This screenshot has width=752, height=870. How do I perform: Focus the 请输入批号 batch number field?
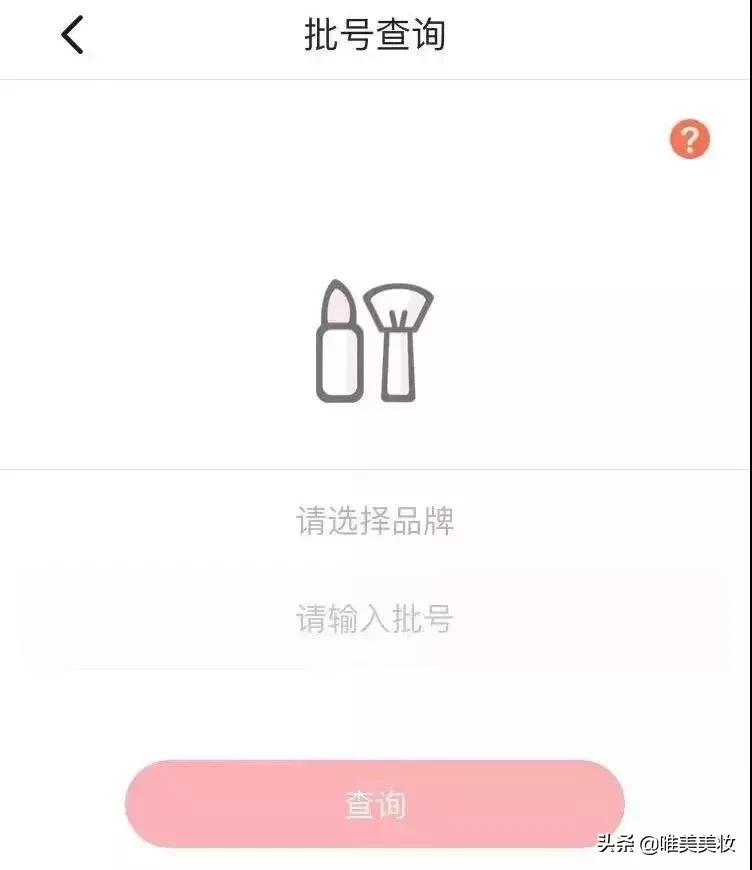coord(376,617)
